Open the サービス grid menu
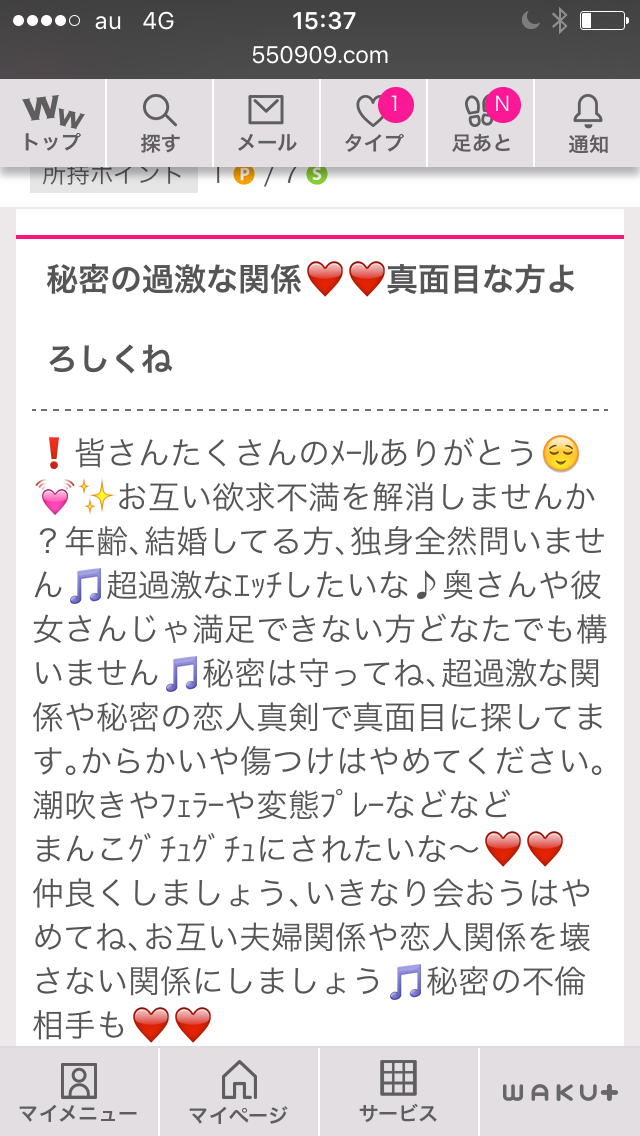The height and width of the screenshot is (1136, 640). click(398, 1092)
